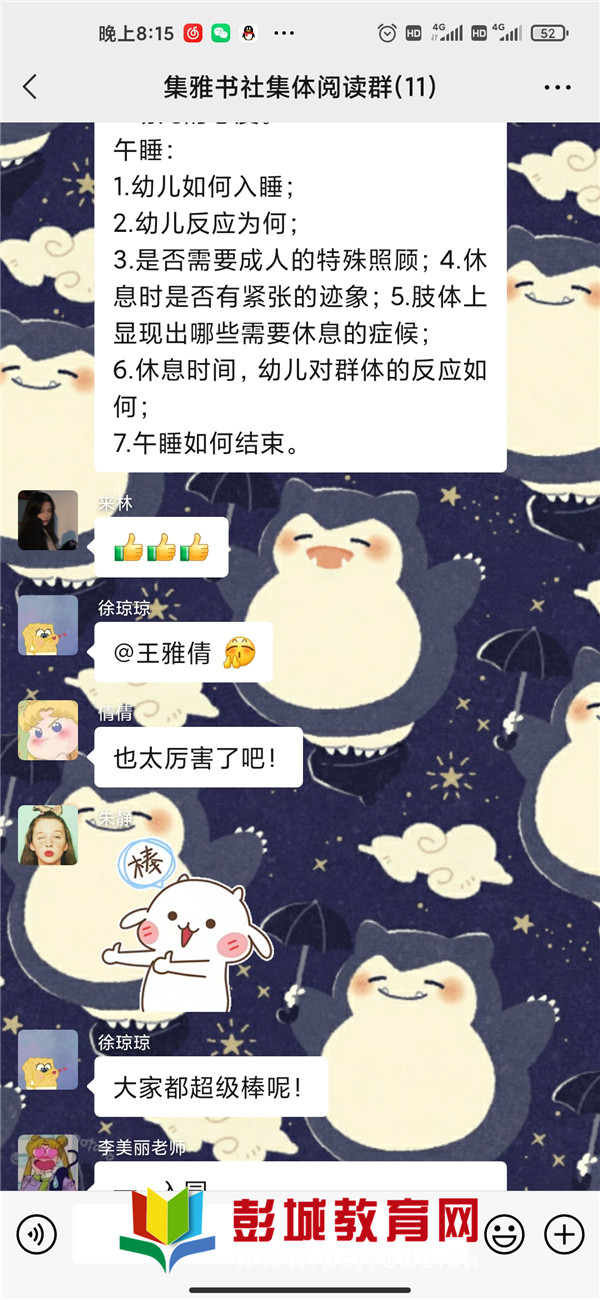Switch to voice message input

37,1234
